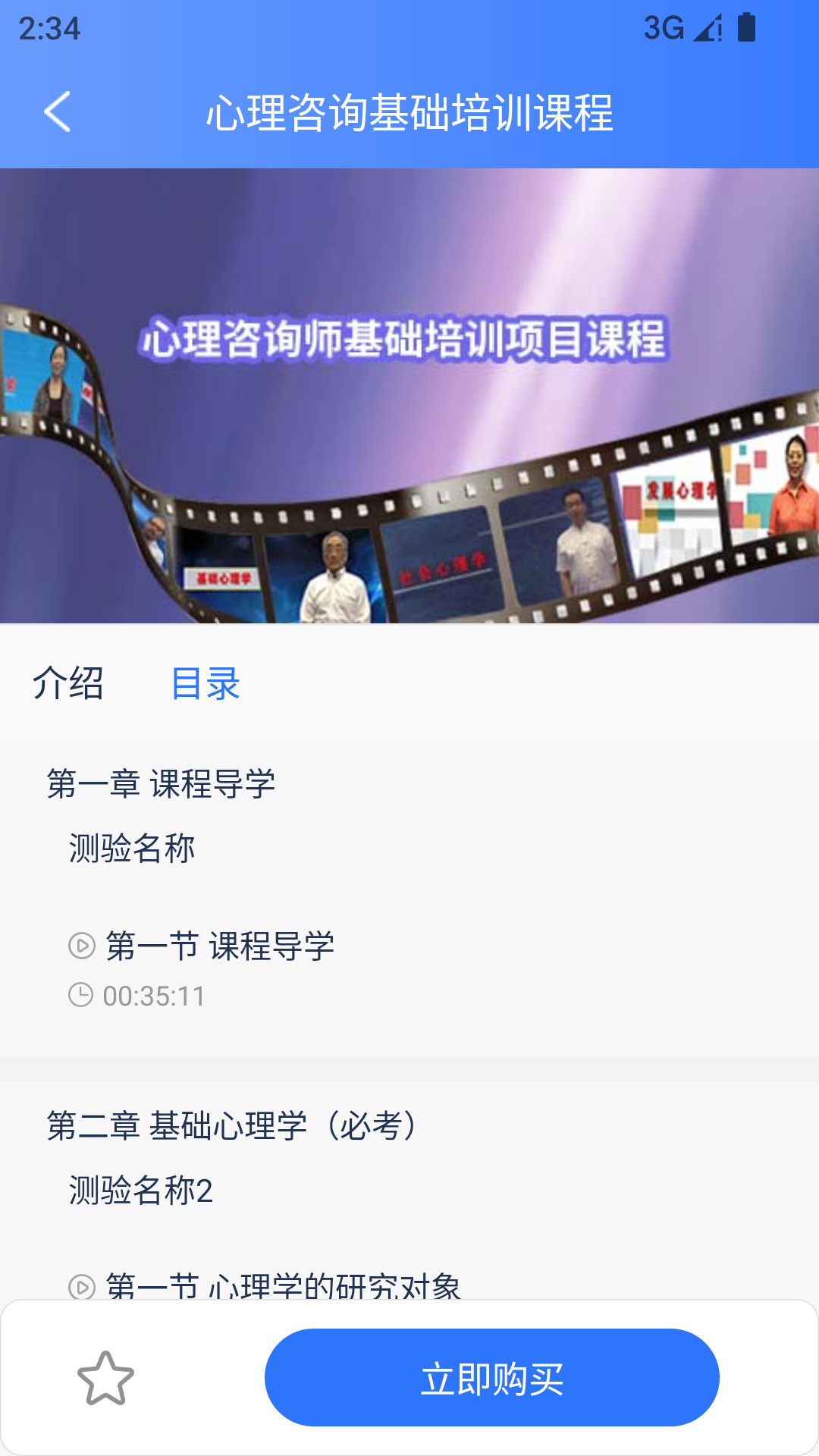The width and height of the screenshot is (819, 1456).
Task: Open the 测验名称 quiz
Action: coord(132,848)
